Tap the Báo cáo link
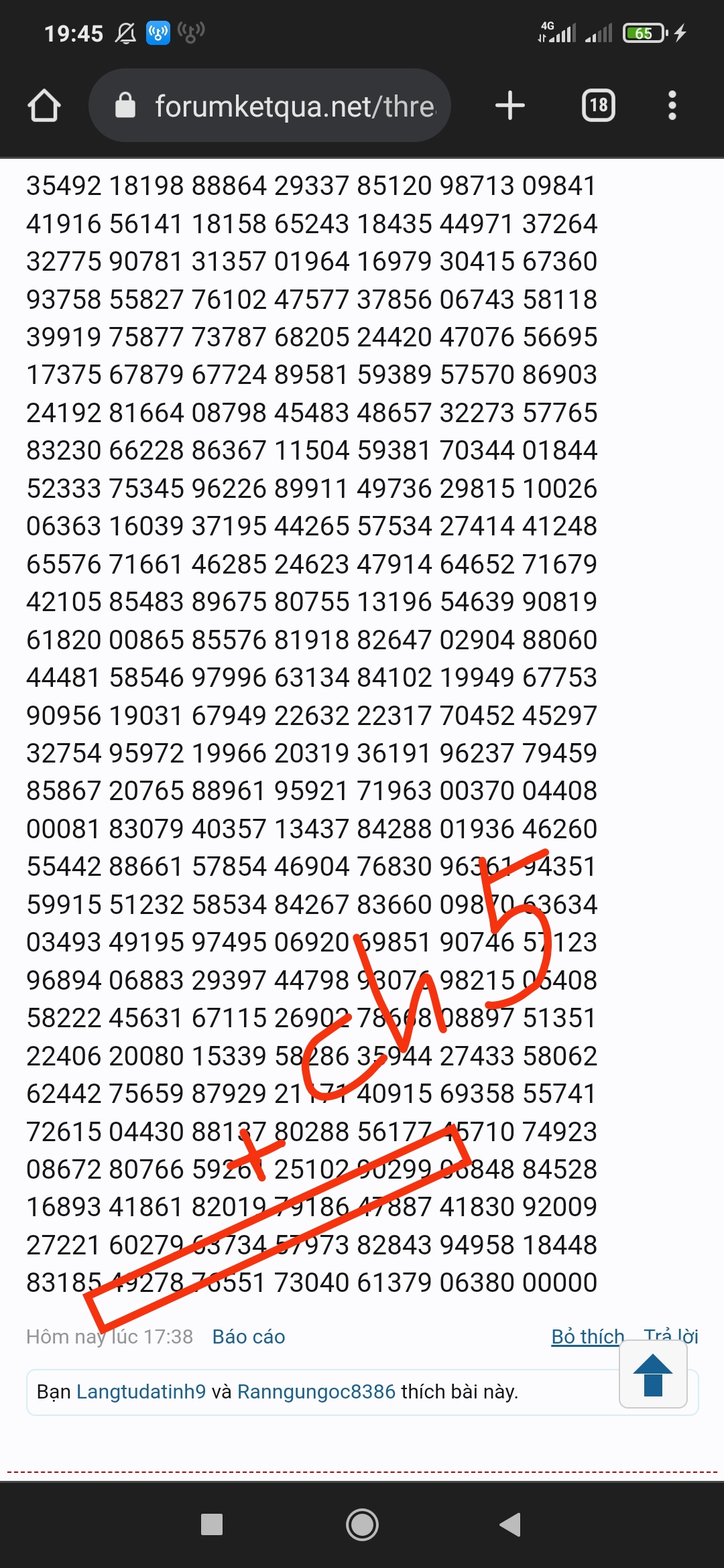 (249, 1337)
